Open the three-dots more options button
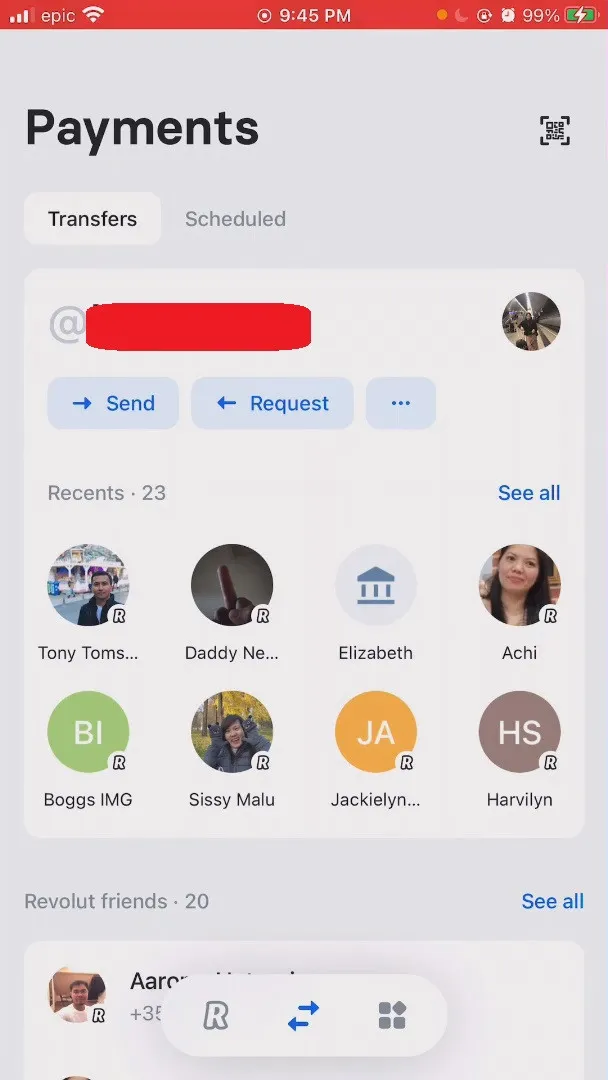 coord(401,403)
